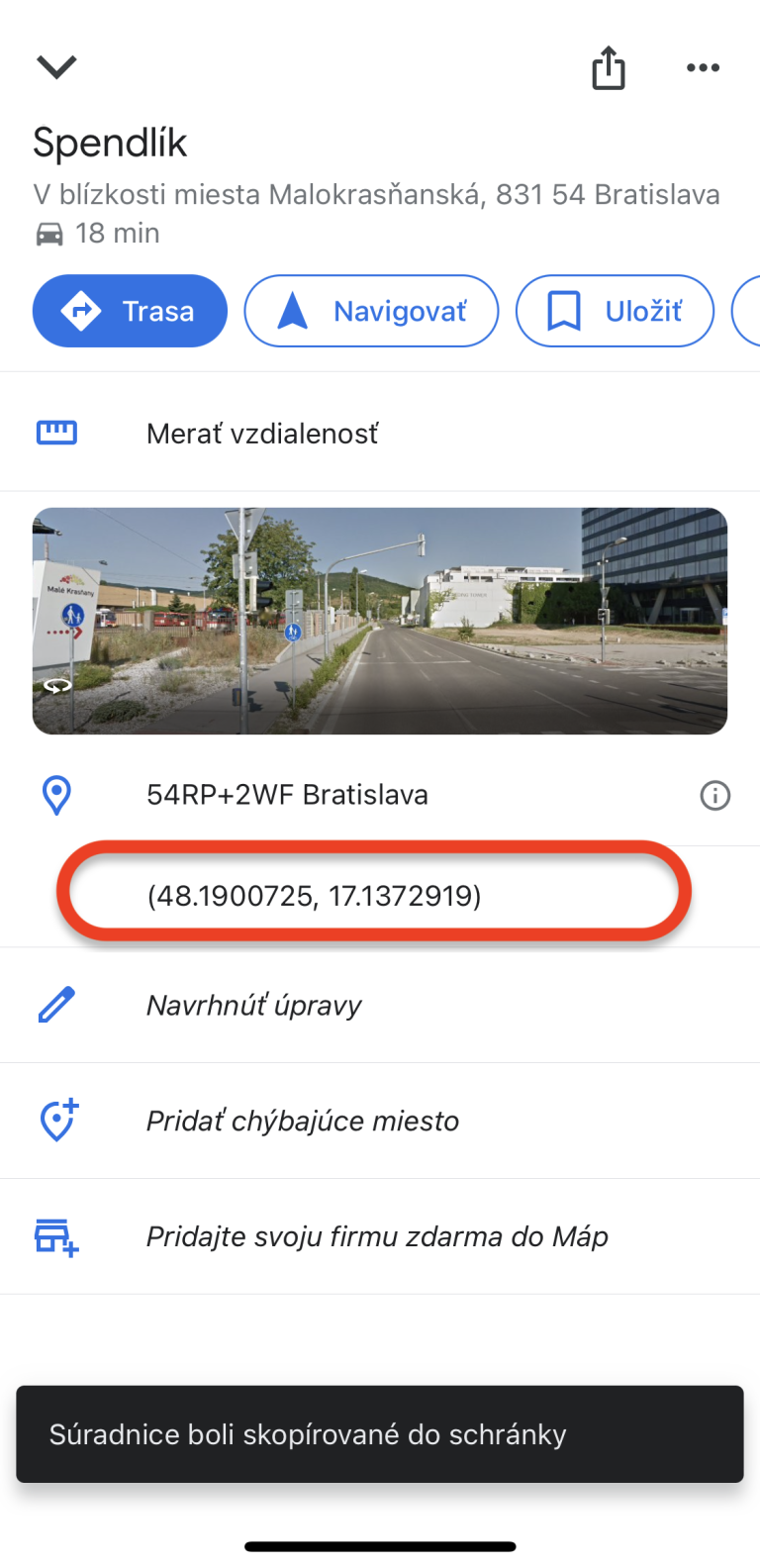Open info via the circled i icon
The width and height of the screenshot is (760, 1568).
click(x=715, y=795)
